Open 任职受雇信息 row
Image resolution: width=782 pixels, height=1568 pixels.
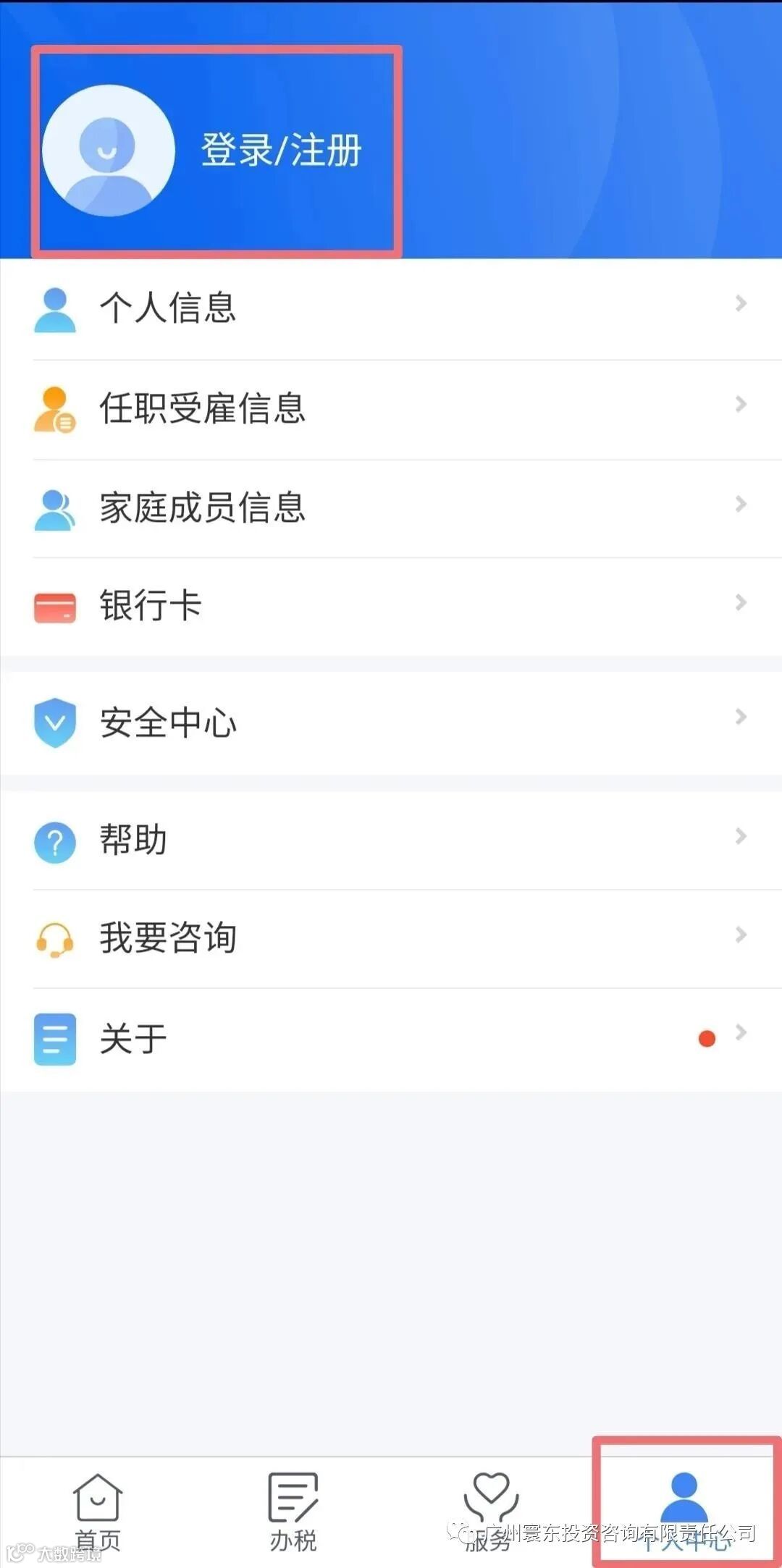(391, 408)
